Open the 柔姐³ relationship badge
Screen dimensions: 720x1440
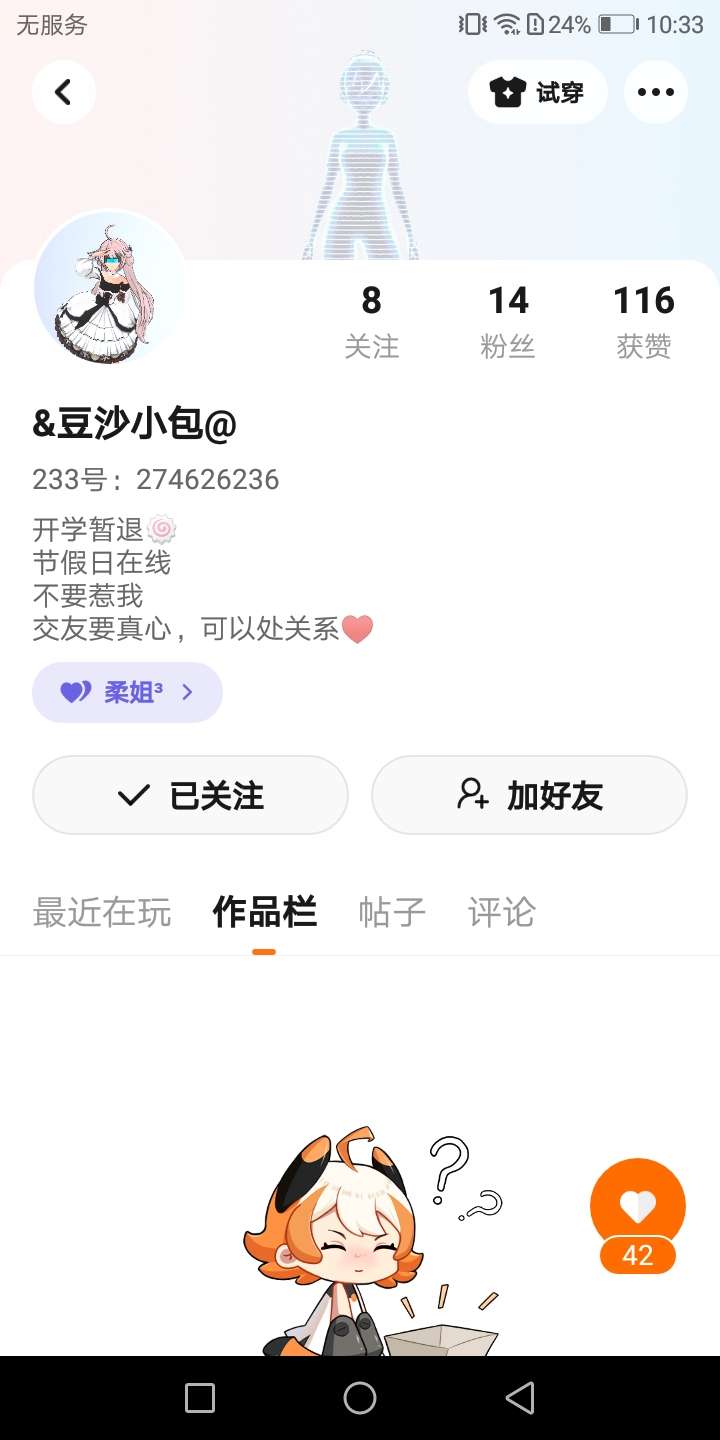coord(127,692)
